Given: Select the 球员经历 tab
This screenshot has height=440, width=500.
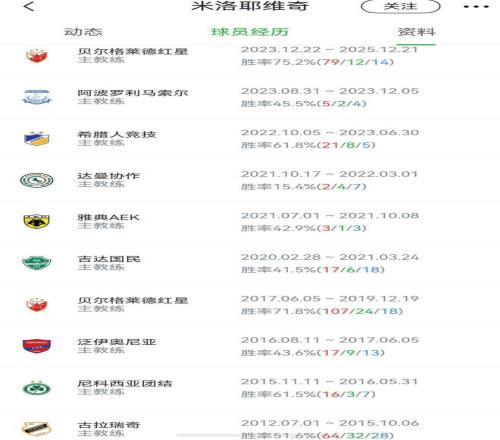Looking at the screenshot, I should click(250, 32).
